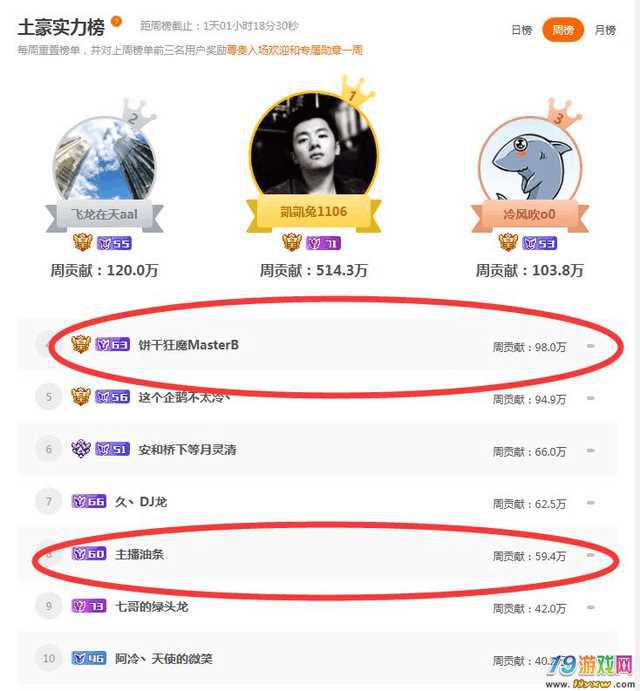640x691 pixels.
Task: Switch to the 日榜 daily ranking tab
Action: 522,31
